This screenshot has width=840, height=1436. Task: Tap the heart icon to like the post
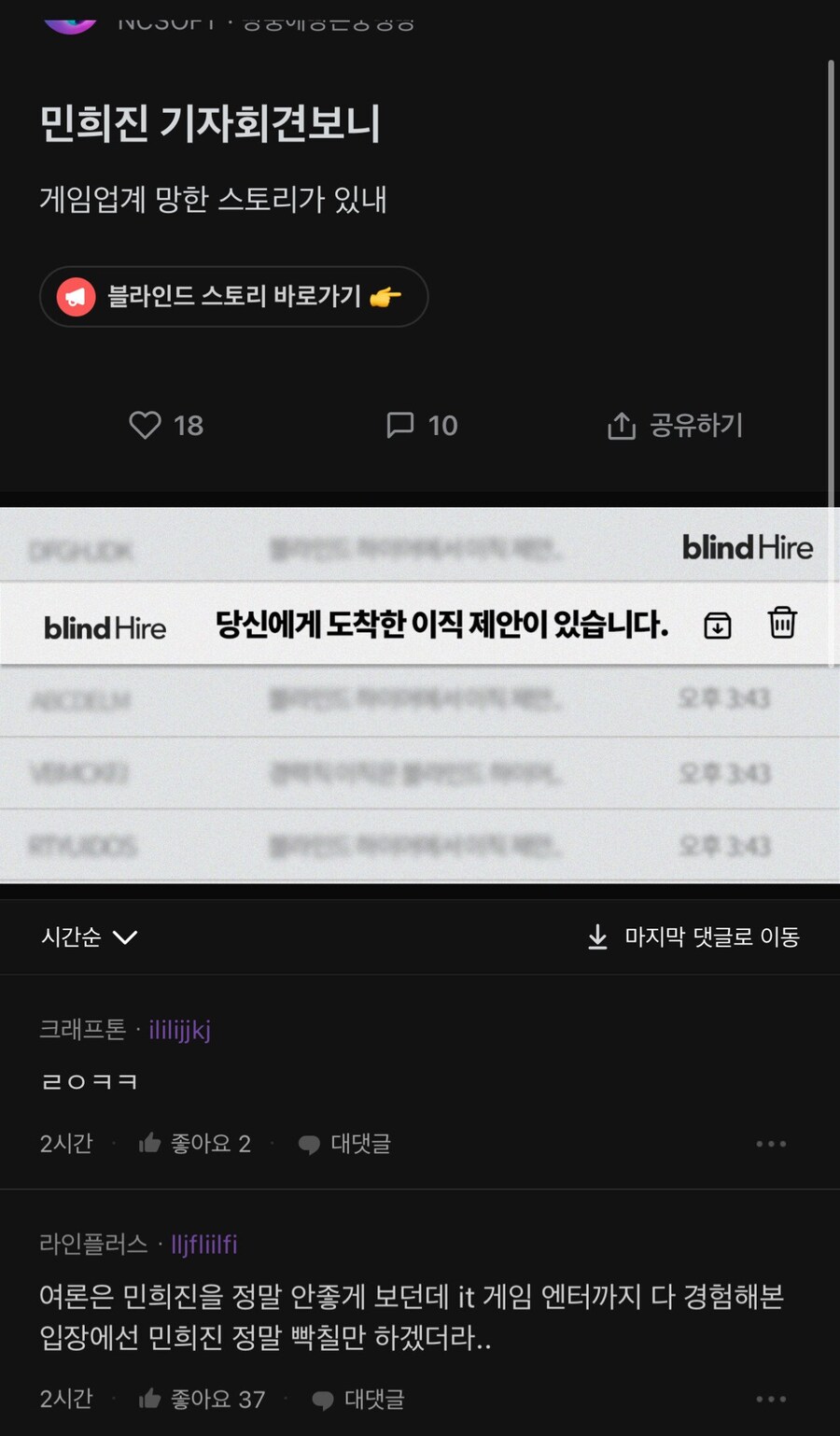click(145, 426)
